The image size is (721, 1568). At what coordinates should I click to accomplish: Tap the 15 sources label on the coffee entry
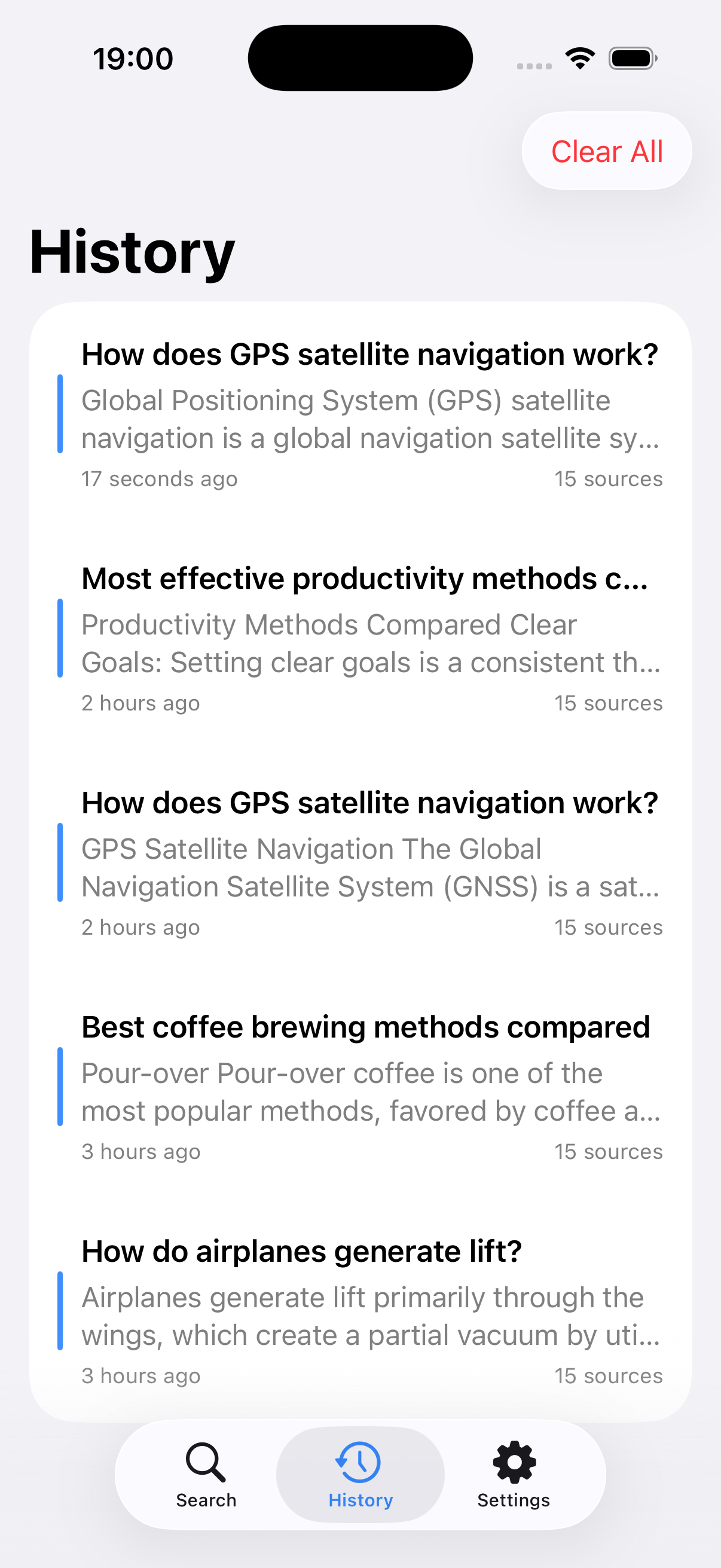click(608, 1151)
